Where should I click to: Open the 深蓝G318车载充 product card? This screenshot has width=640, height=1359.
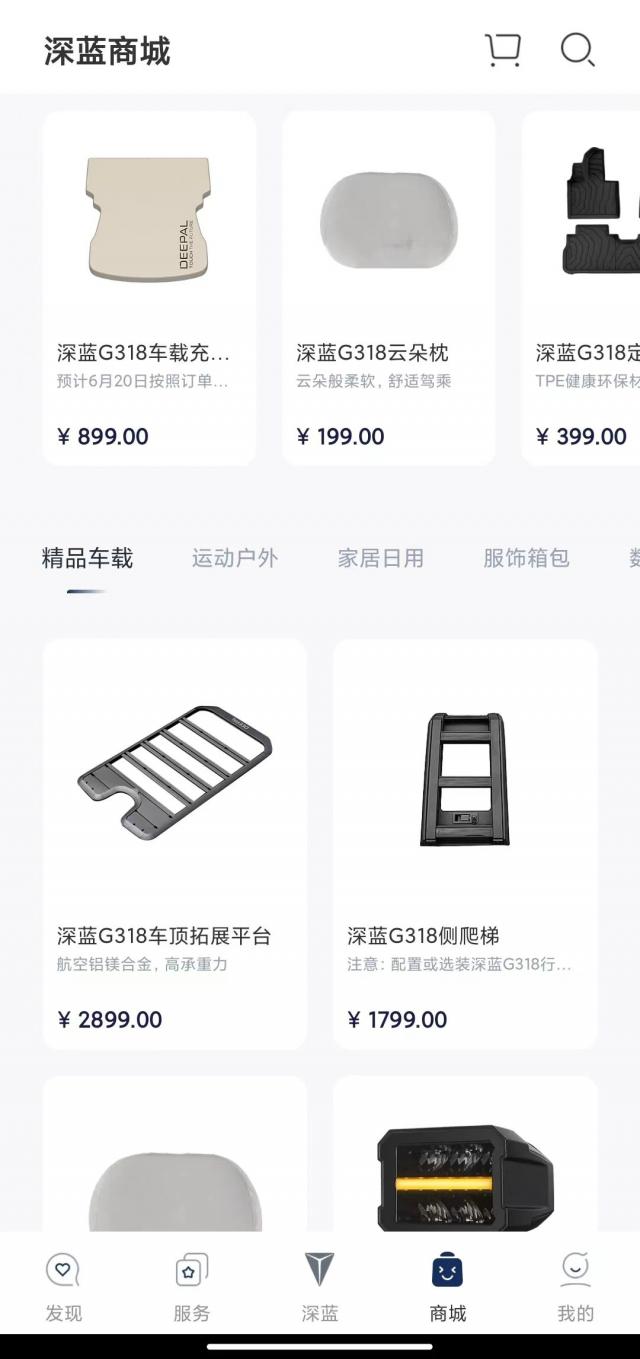[x=149, y=288]
